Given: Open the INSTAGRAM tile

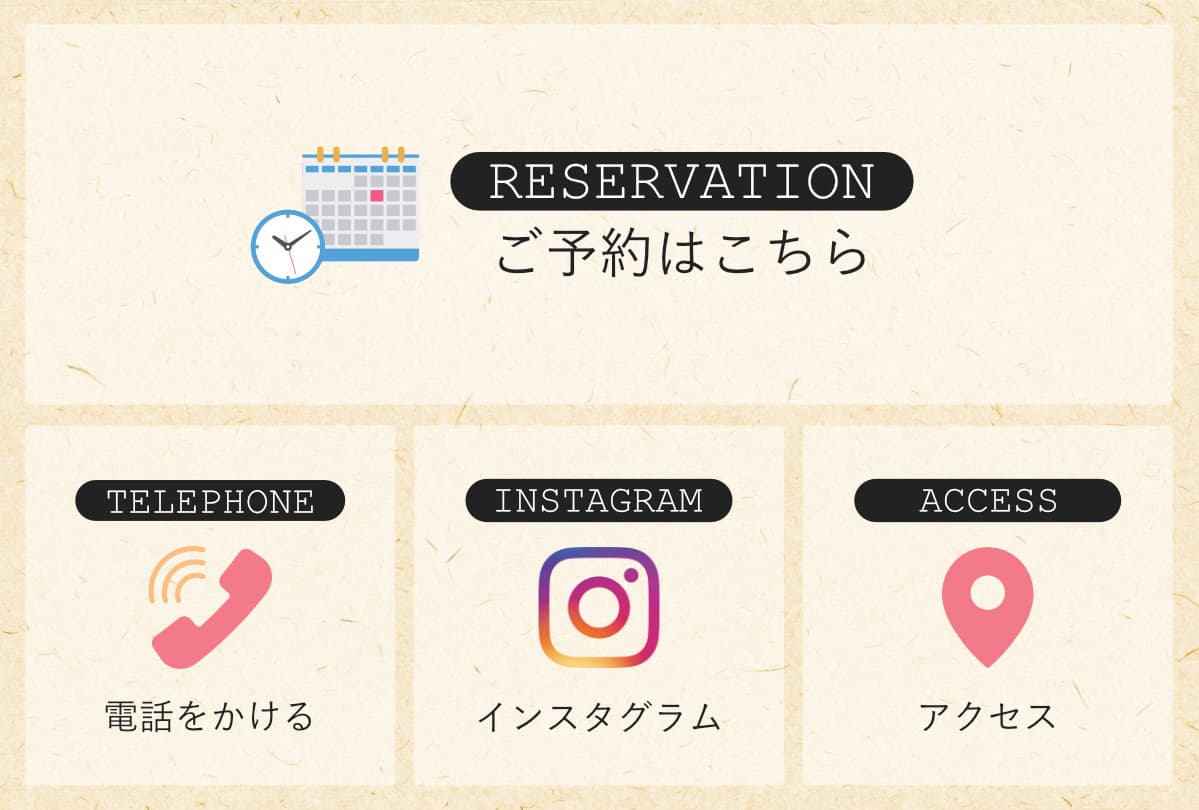Looking at the screenshot, I should point(598,606).
